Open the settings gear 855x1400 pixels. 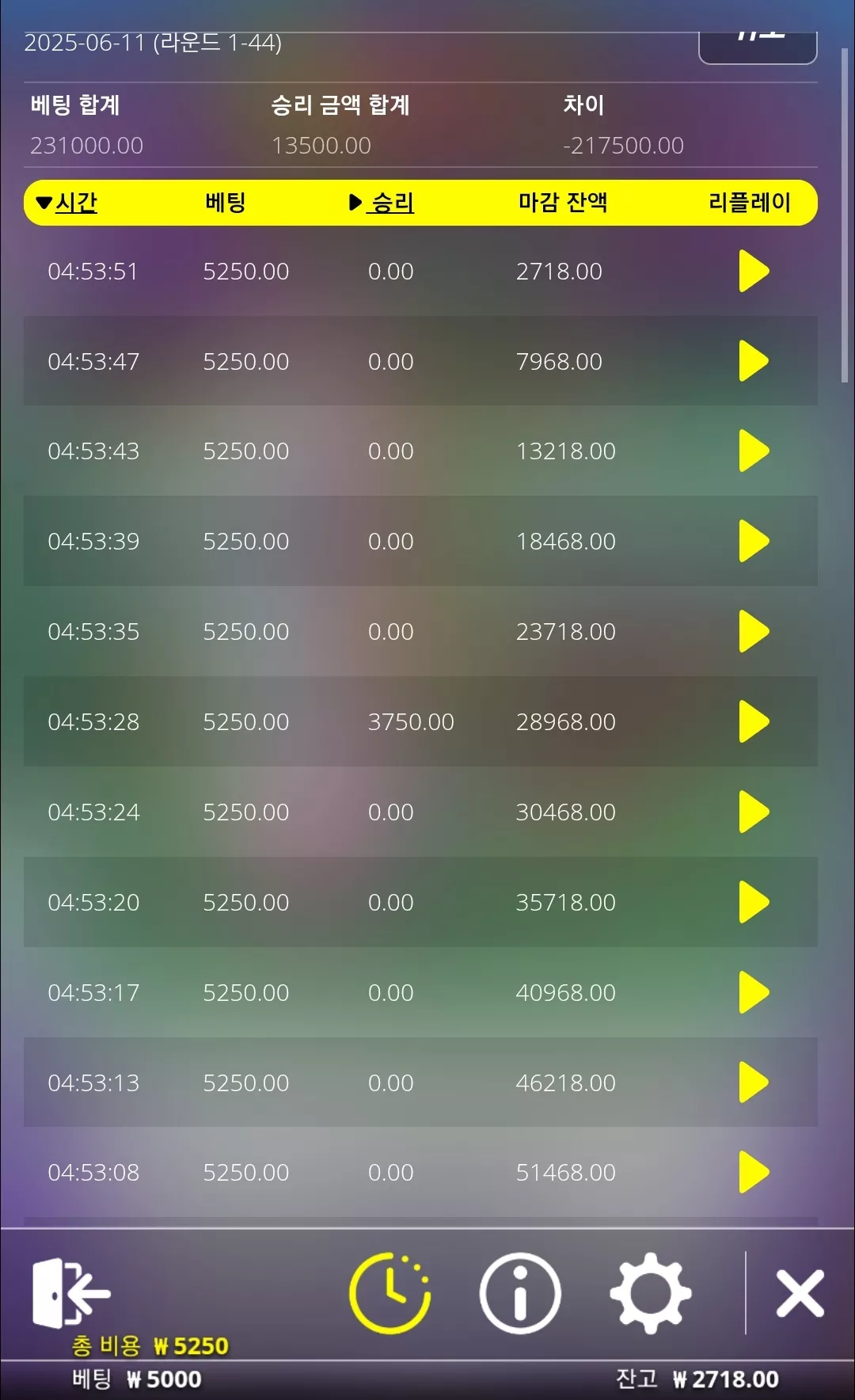pos(651,1293)
